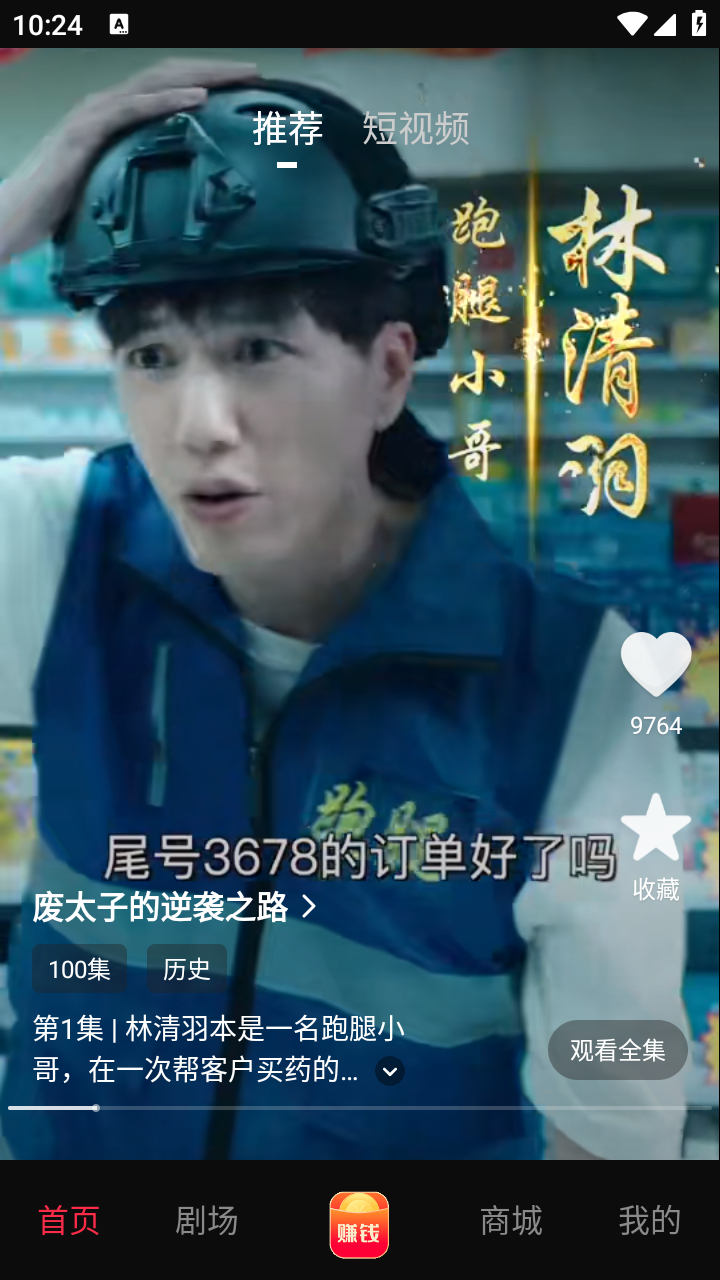This screenshot has width=720, height=1280.
Task: Seek using the video progress bar
Action: pyautogui.click(x=360, y=1108)
